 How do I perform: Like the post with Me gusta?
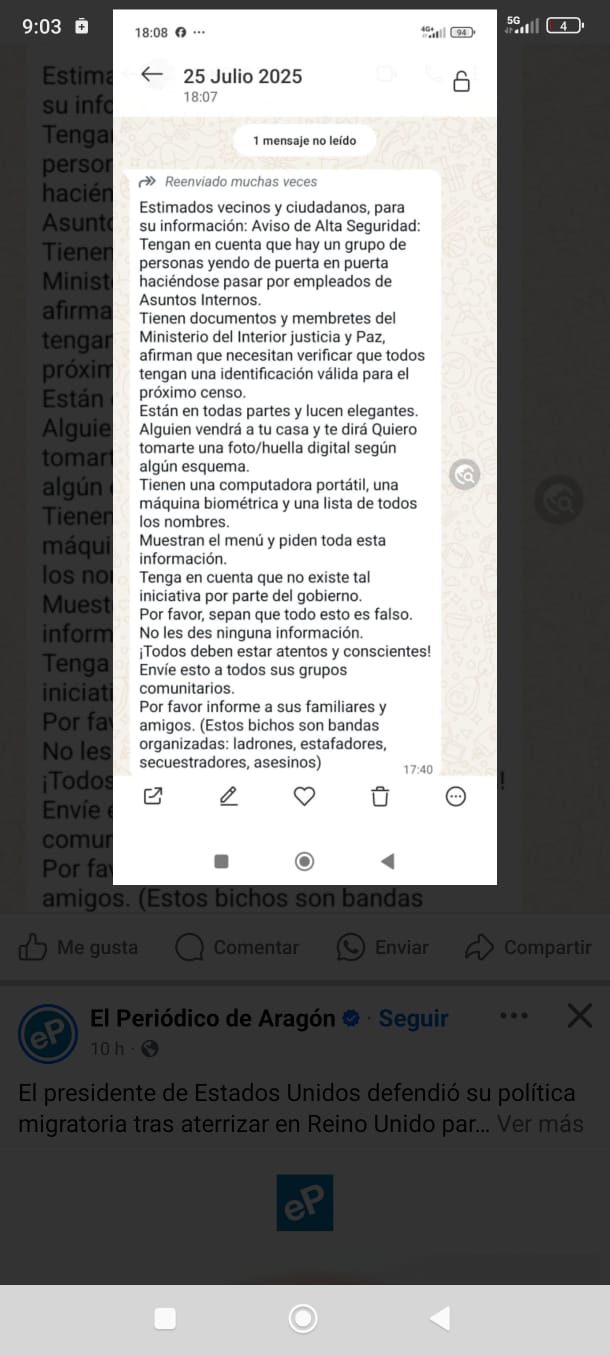pyautogui.click(x=77, y=947)
